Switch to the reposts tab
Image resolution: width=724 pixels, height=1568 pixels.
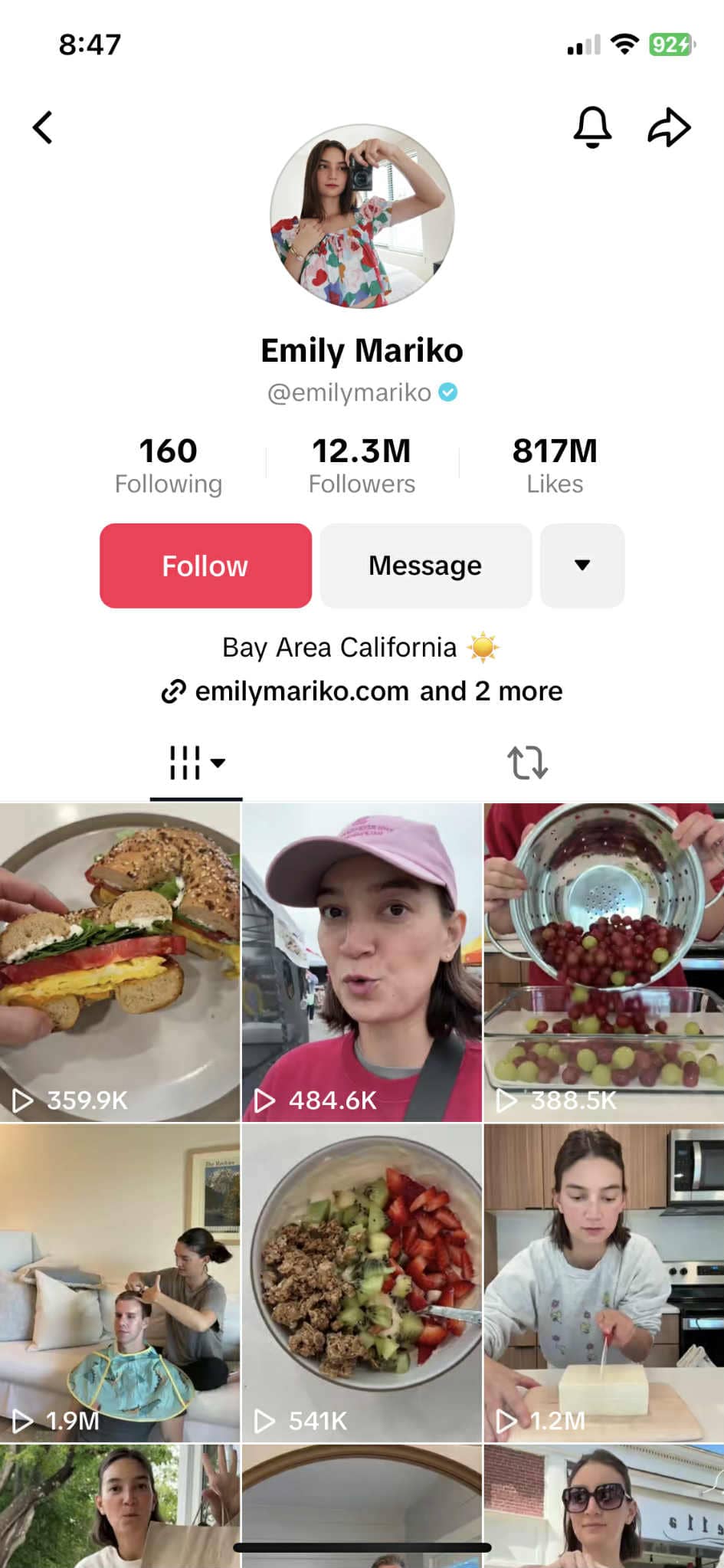click(527, 763)
